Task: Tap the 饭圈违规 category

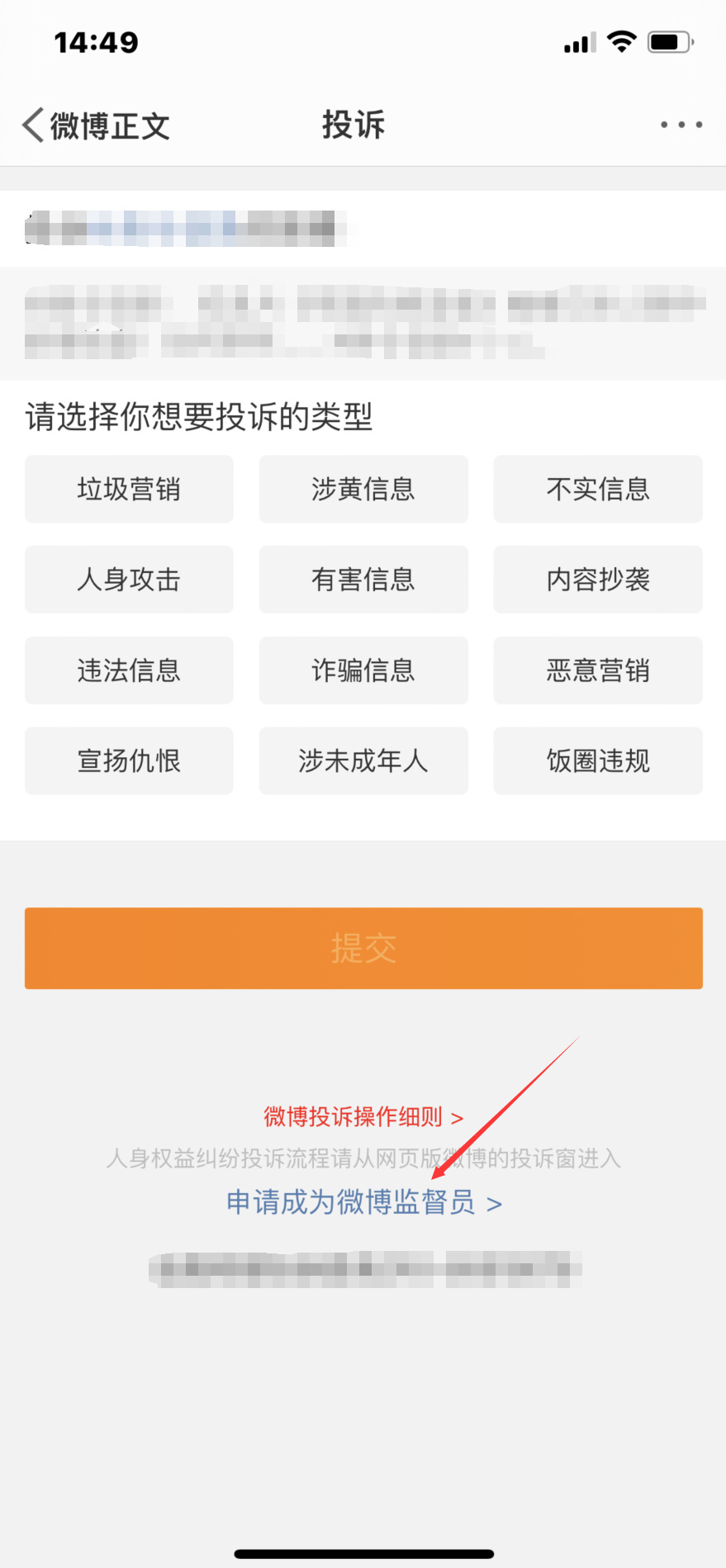Action: [598, 760]
